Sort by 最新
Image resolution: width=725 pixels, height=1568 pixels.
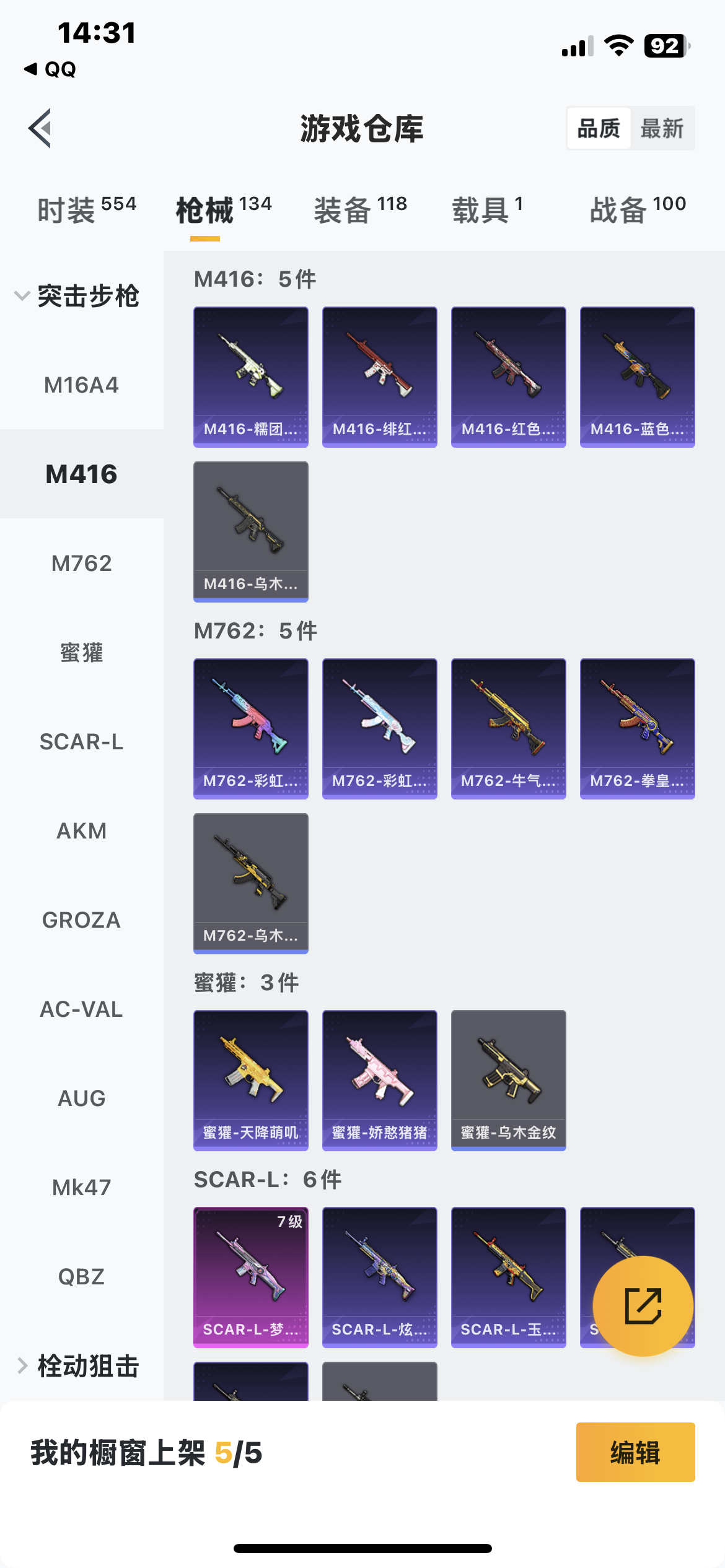tap(662, 129)
